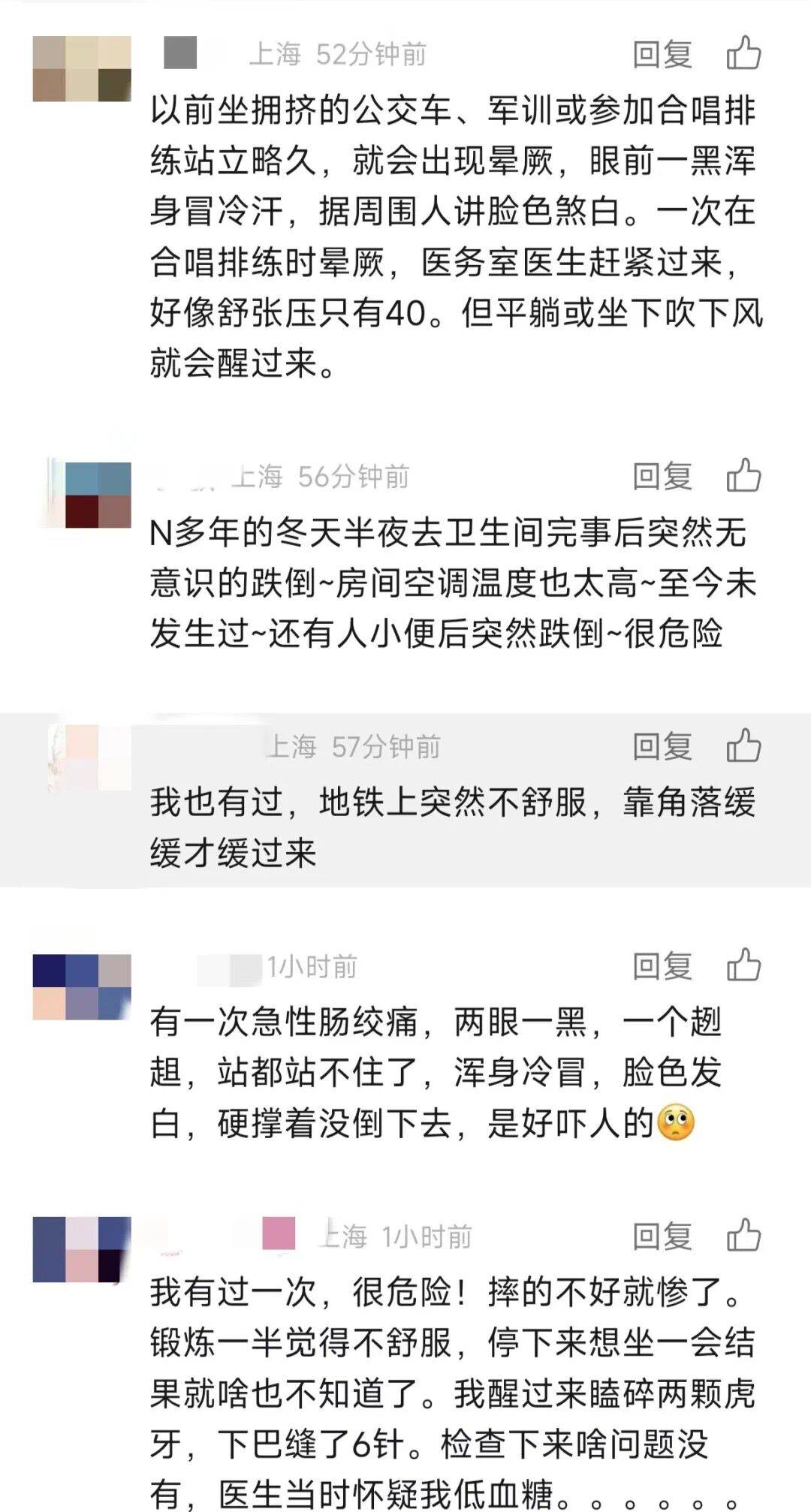The width and height of the screenshot is (811, 1512).
Task: Like the 下巴缝了6针 comment
Action: 743,1236
